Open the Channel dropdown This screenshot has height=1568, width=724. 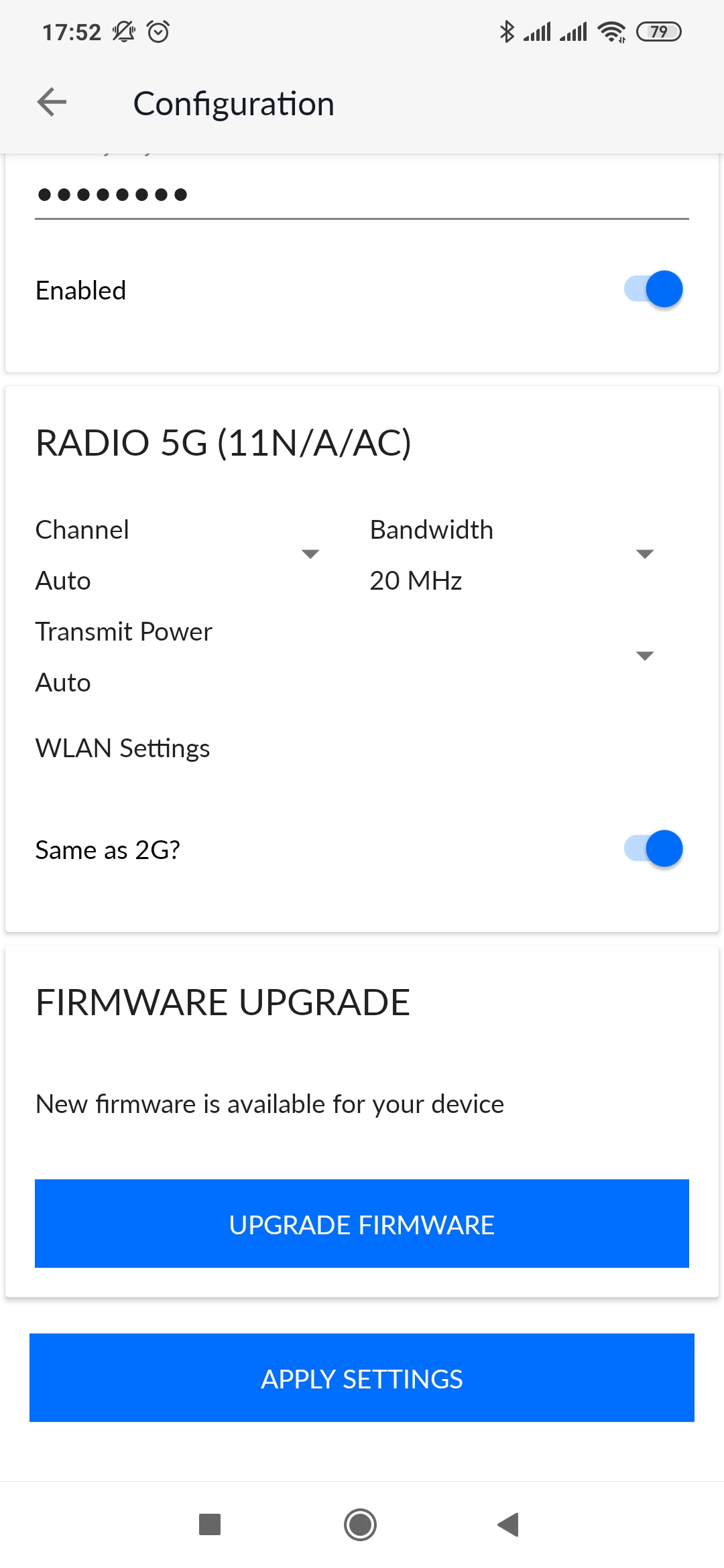pos(177,555)
